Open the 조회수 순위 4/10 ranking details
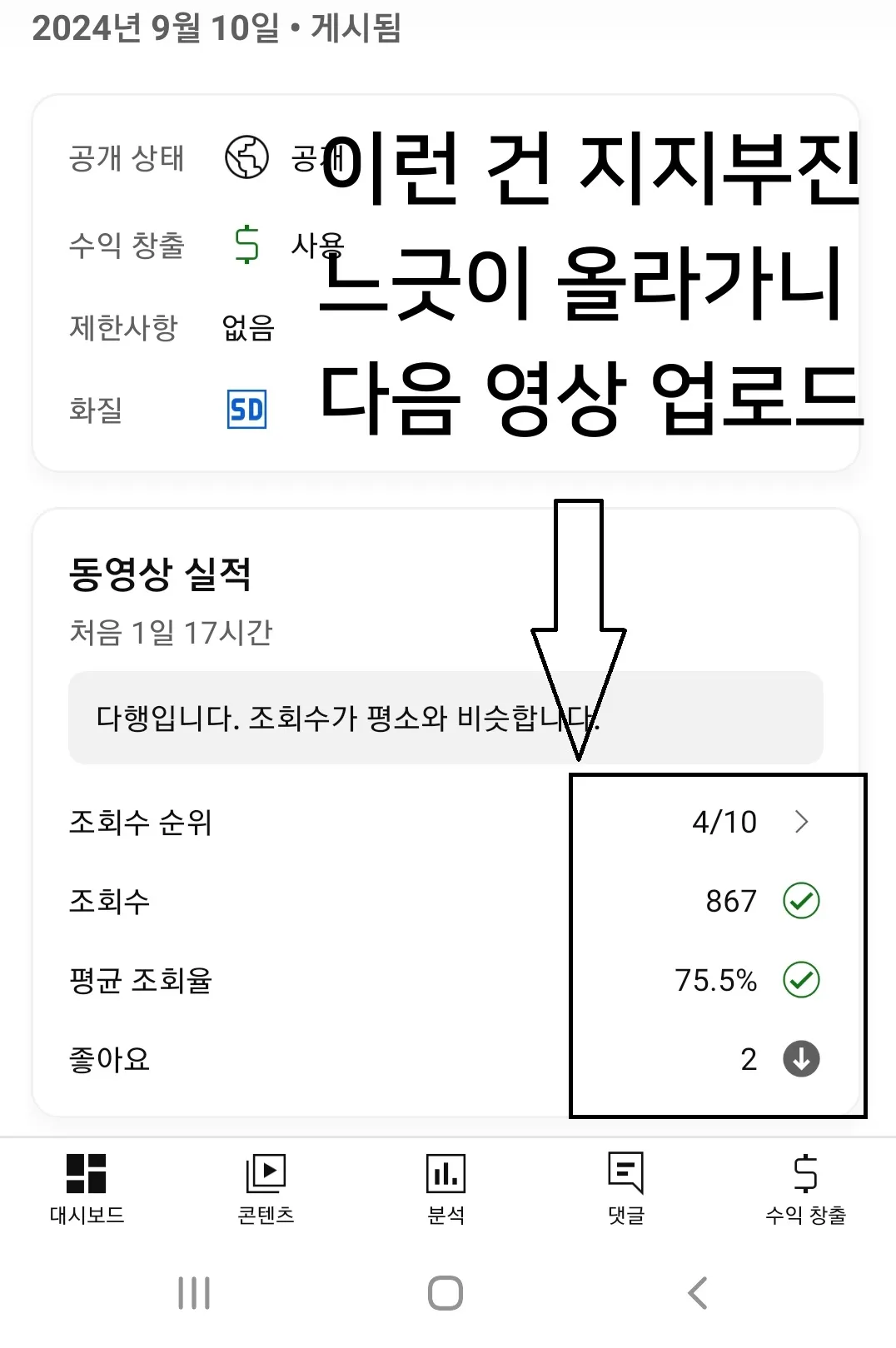This screenshot has width=896, height=1348. coord(446,822)
